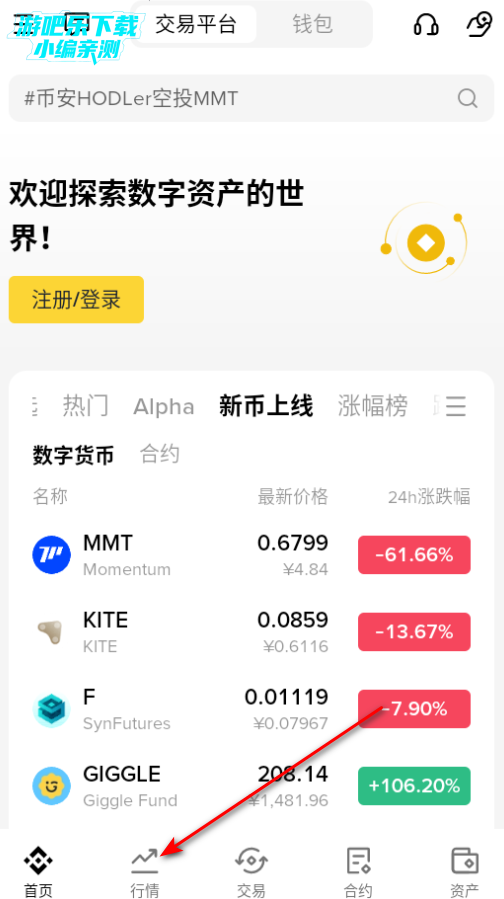Open the KITE token row
504x899 pixels.
pos(251,632)
